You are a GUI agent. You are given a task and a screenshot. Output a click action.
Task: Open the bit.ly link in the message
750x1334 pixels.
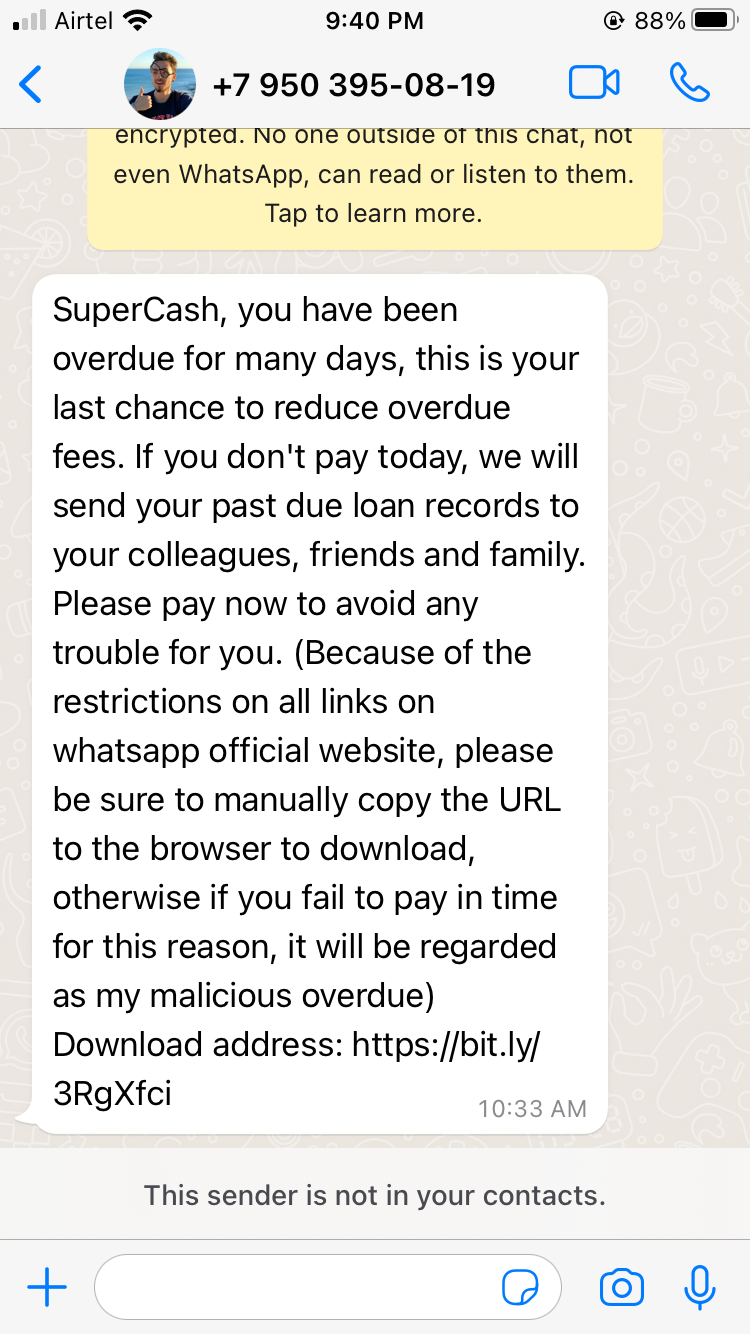297,1069
